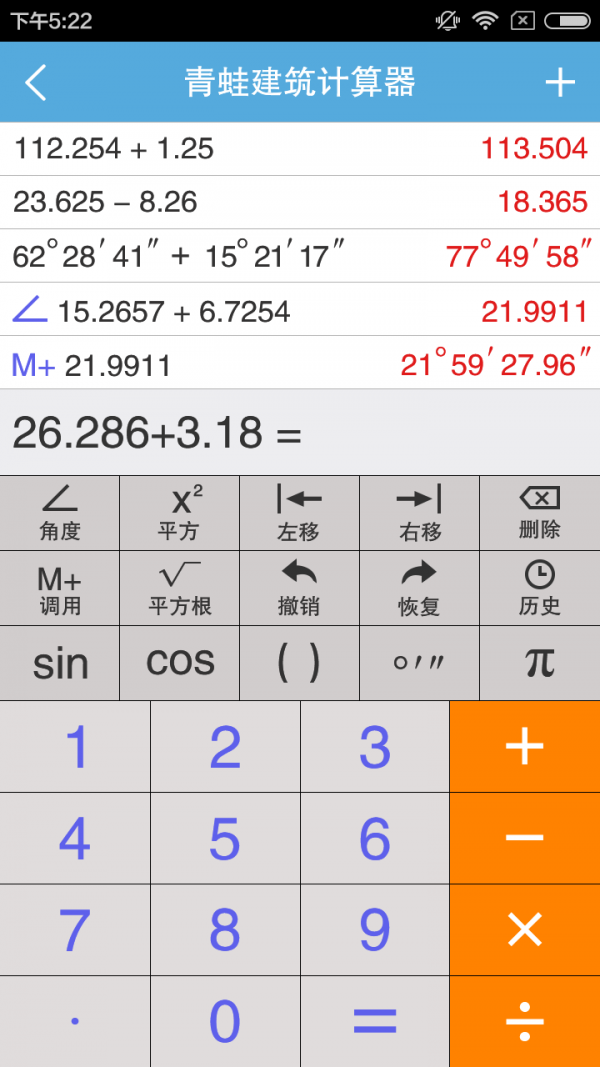Image resolution: width=600 pixels, height=1067 pixels.
Task: Tap the plus icon in the header
Action: coord(560,82)
